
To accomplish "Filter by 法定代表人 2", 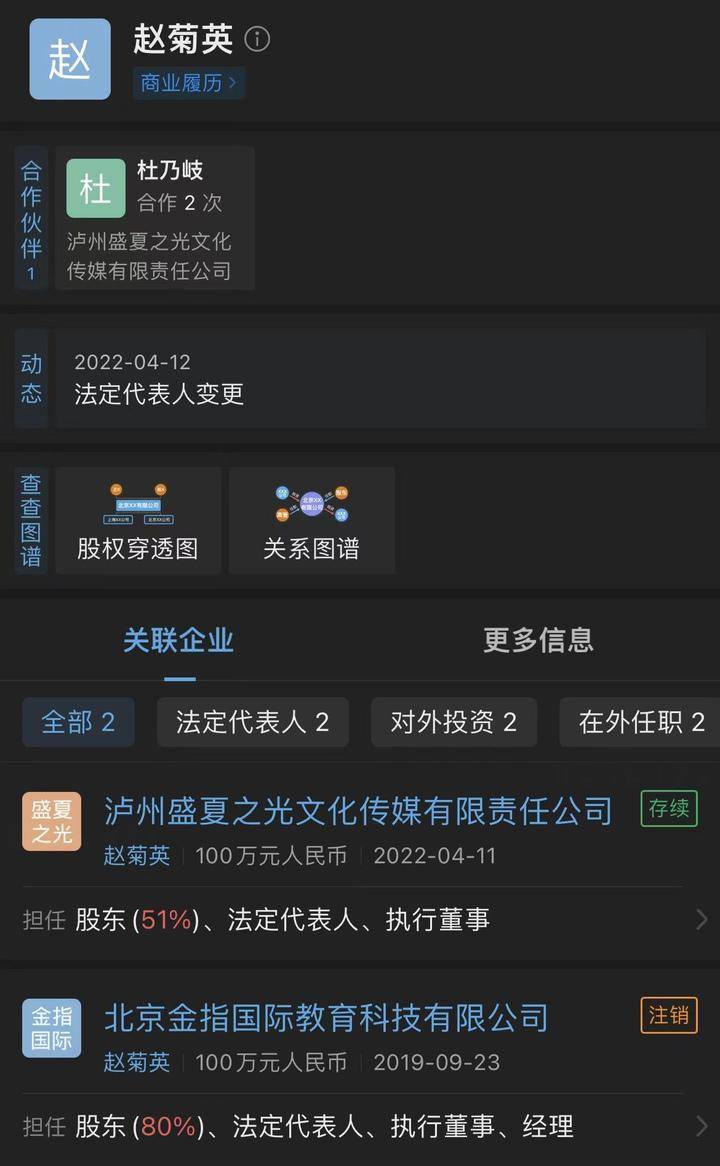I will coord(252,722).
